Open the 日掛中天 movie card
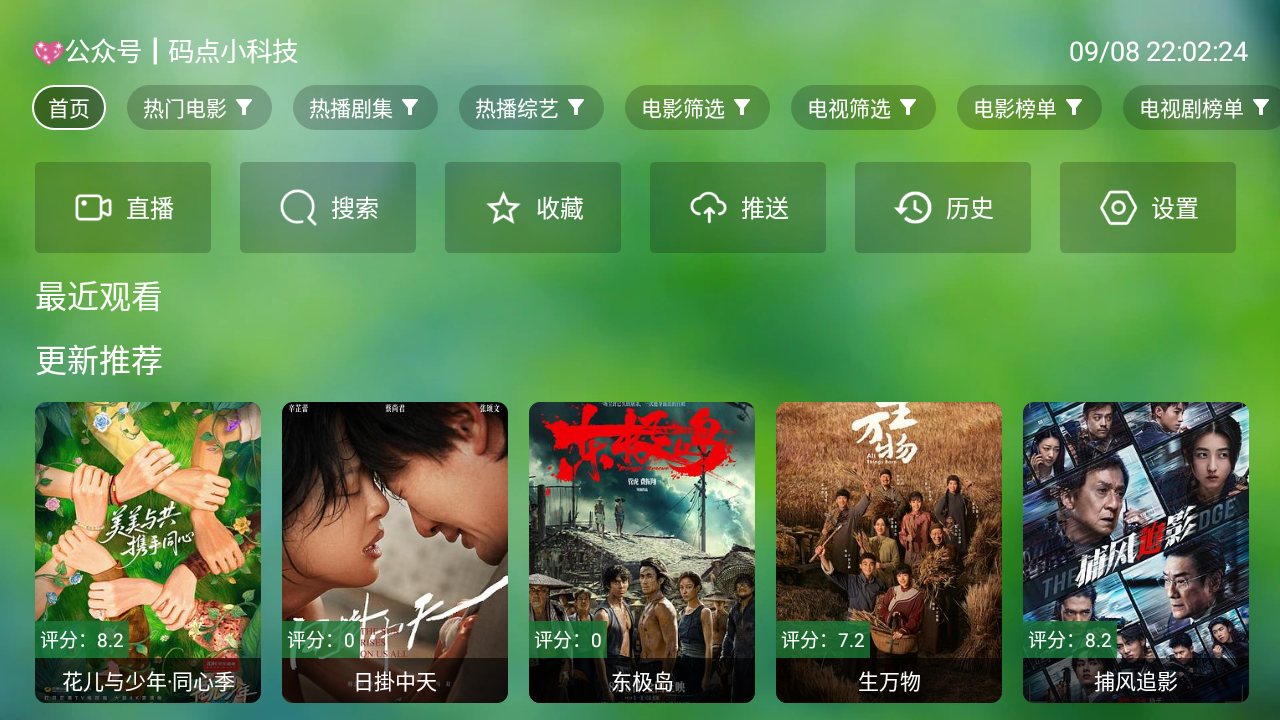The image size is (1280, 720). (x=395, y=552)
